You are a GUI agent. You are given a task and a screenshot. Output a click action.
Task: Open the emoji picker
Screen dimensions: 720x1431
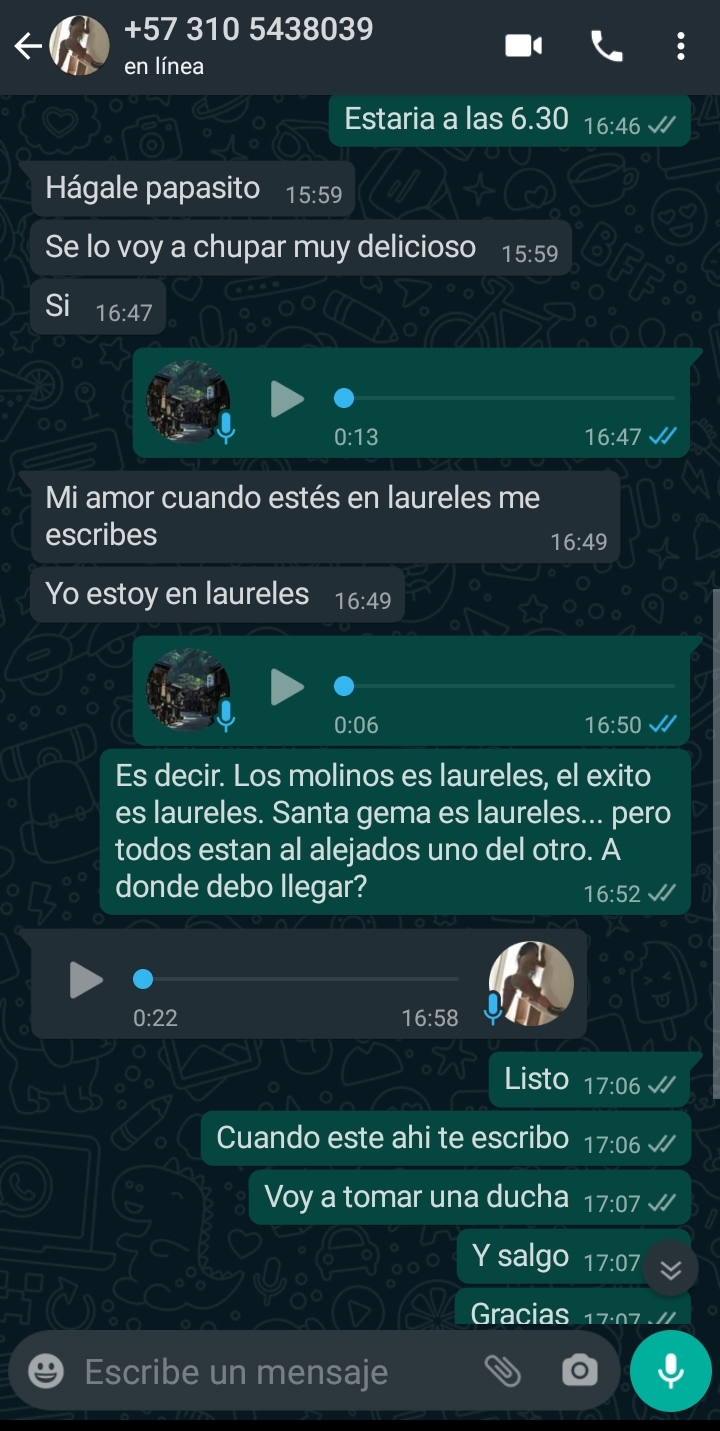tap(46, 1371)
